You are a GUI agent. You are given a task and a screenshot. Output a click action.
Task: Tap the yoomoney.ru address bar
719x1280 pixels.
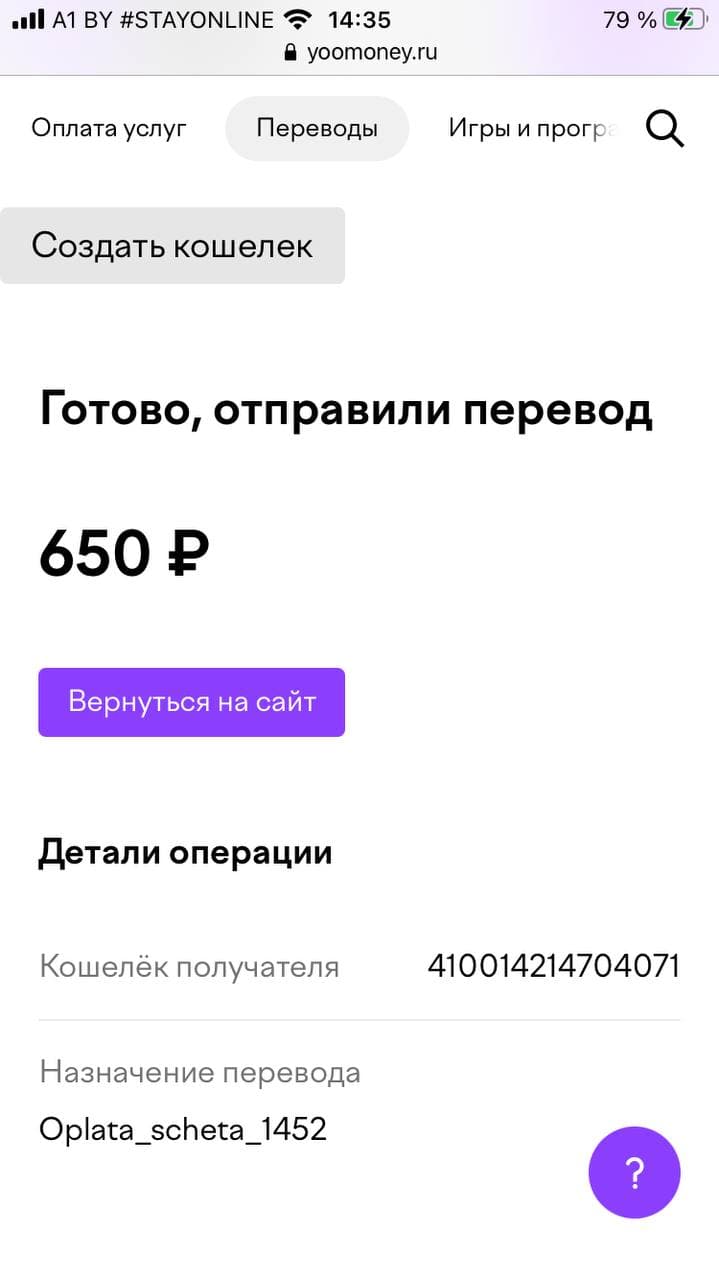click(x=360, y=53)
